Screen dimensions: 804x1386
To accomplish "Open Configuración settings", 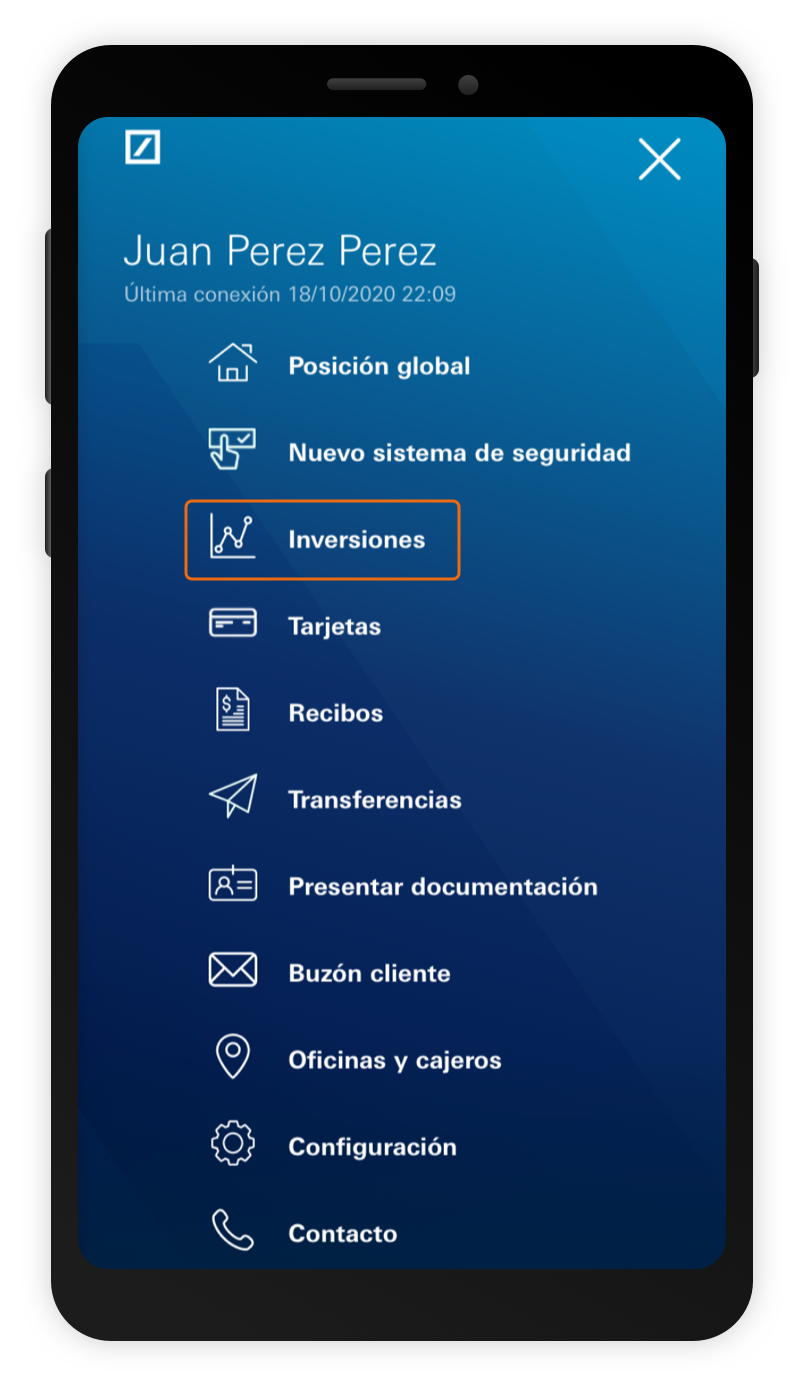I will (372, 1147).
